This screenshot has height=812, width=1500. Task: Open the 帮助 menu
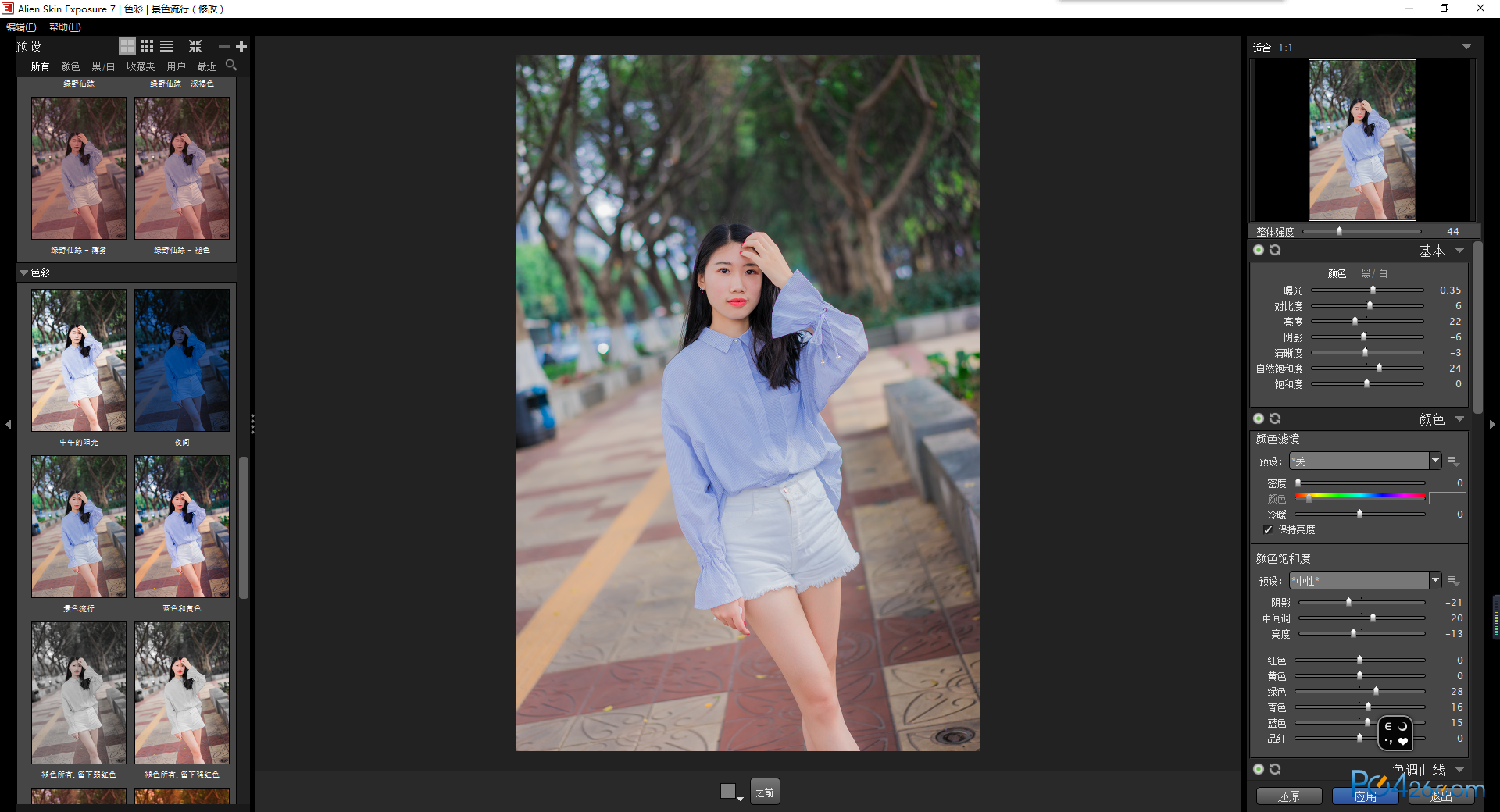[65, 27]
